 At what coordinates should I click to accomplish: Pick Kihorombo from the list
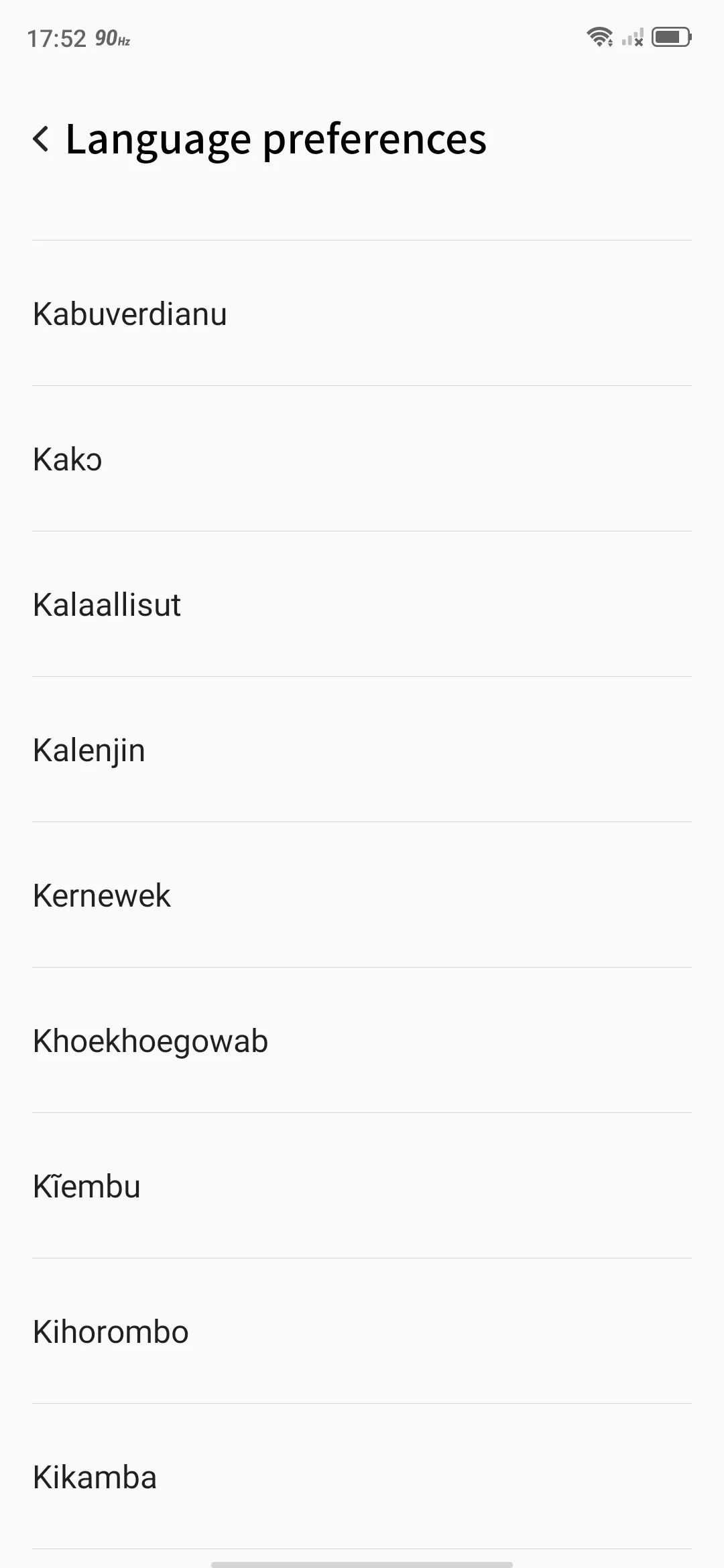tap(111, 1331)
